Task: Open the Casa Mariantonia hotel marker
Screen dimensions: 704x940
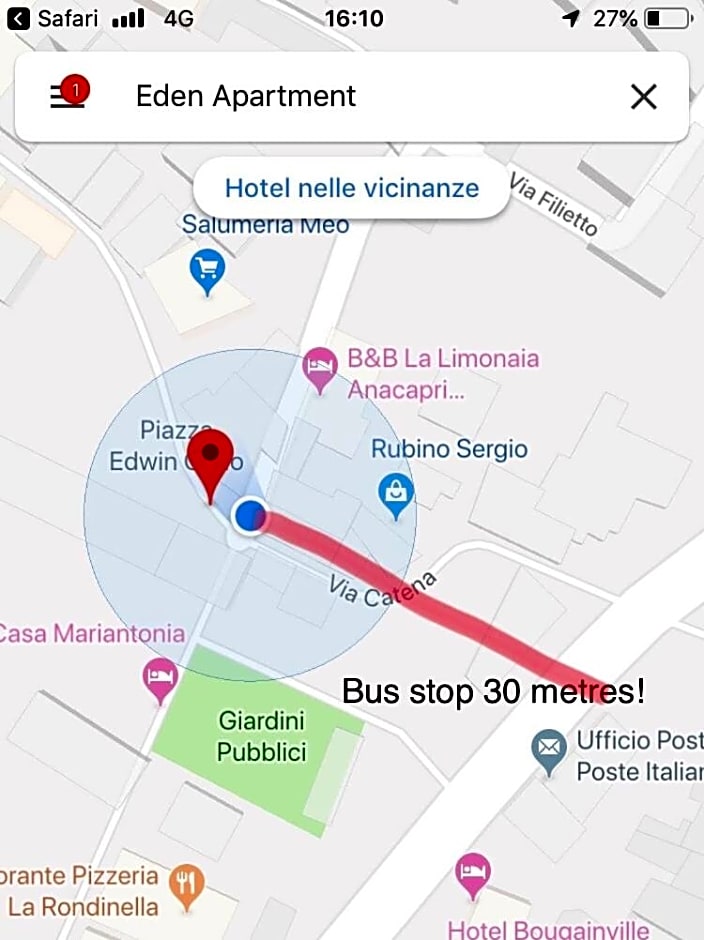Action: (159, 680)
